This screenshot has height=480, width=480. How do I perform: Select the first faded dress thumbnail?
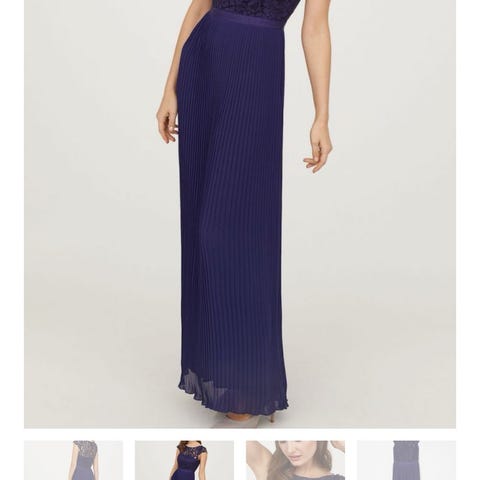(73, 460)
